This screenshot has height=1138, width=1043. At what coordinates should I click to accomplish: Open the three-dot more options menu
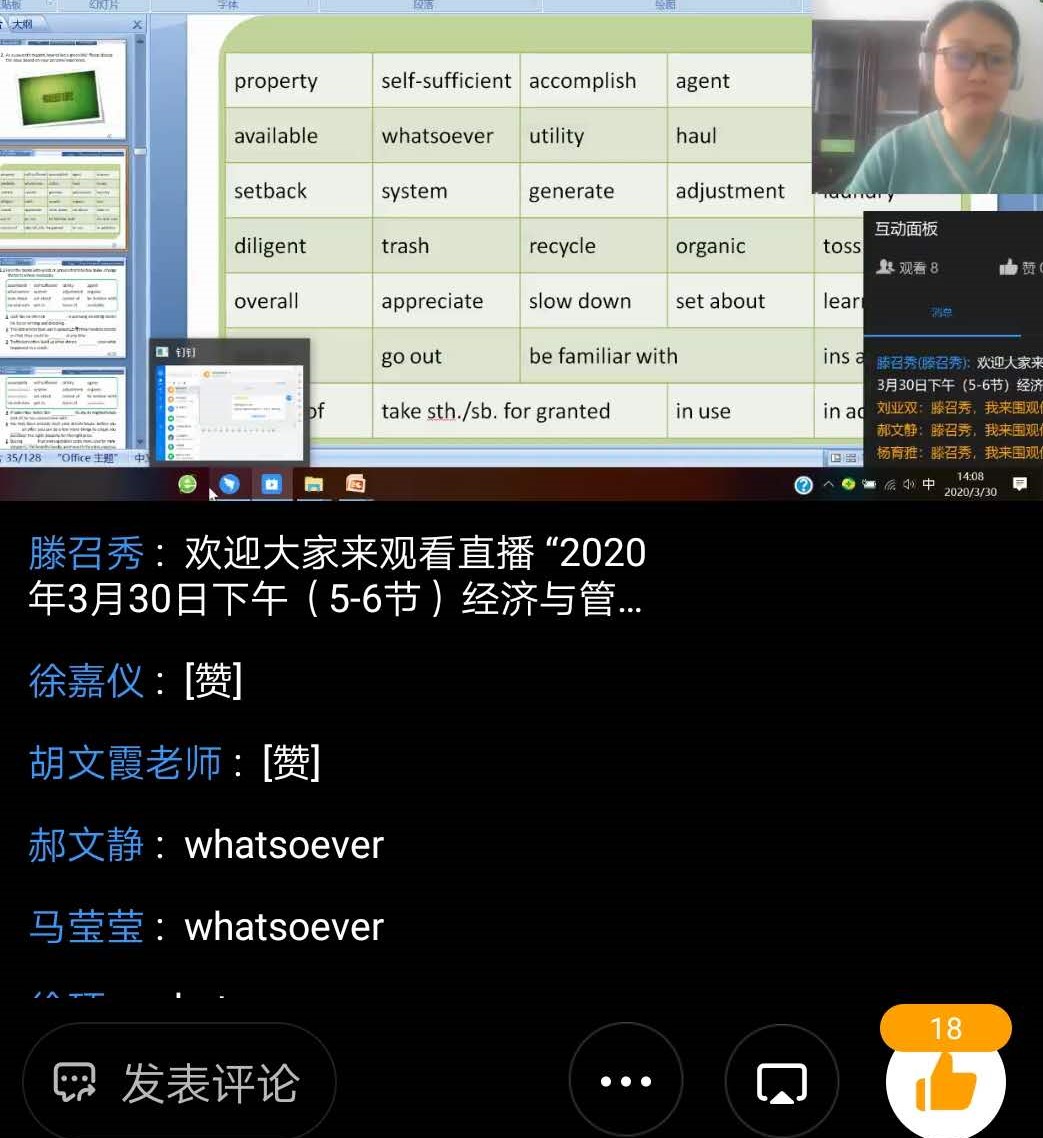coord(626,1081)
